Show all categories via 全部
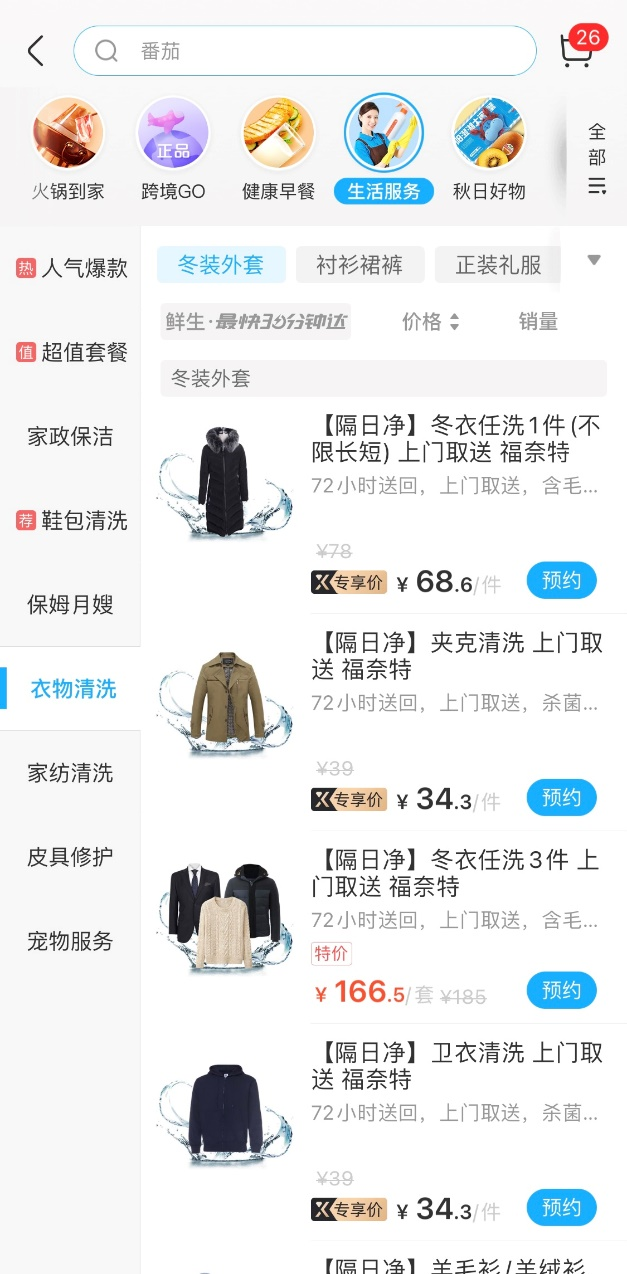This screenshot has height=1274, width=627. pos(597,158)
